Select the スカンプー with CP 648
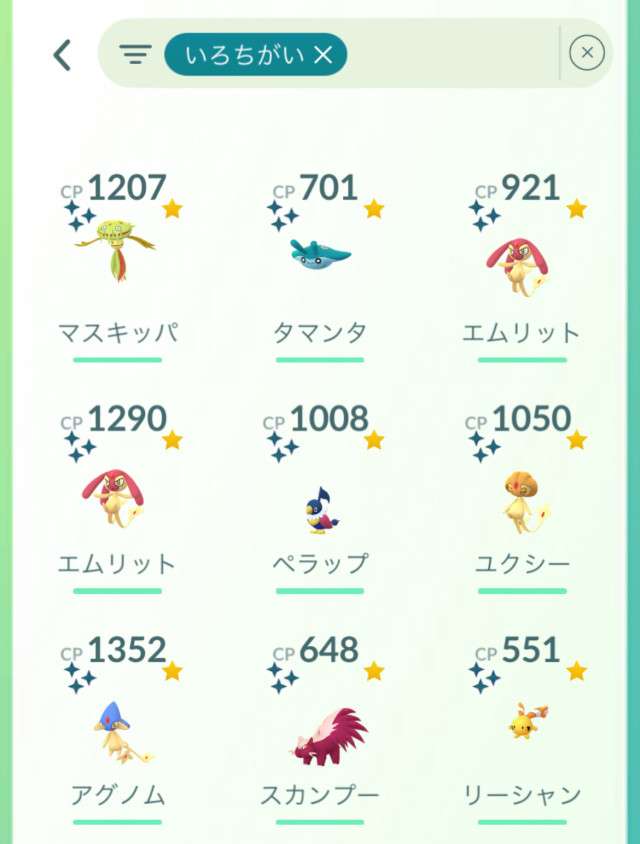The width and height of the screenshot is (640, 844). tap(320, 735)
